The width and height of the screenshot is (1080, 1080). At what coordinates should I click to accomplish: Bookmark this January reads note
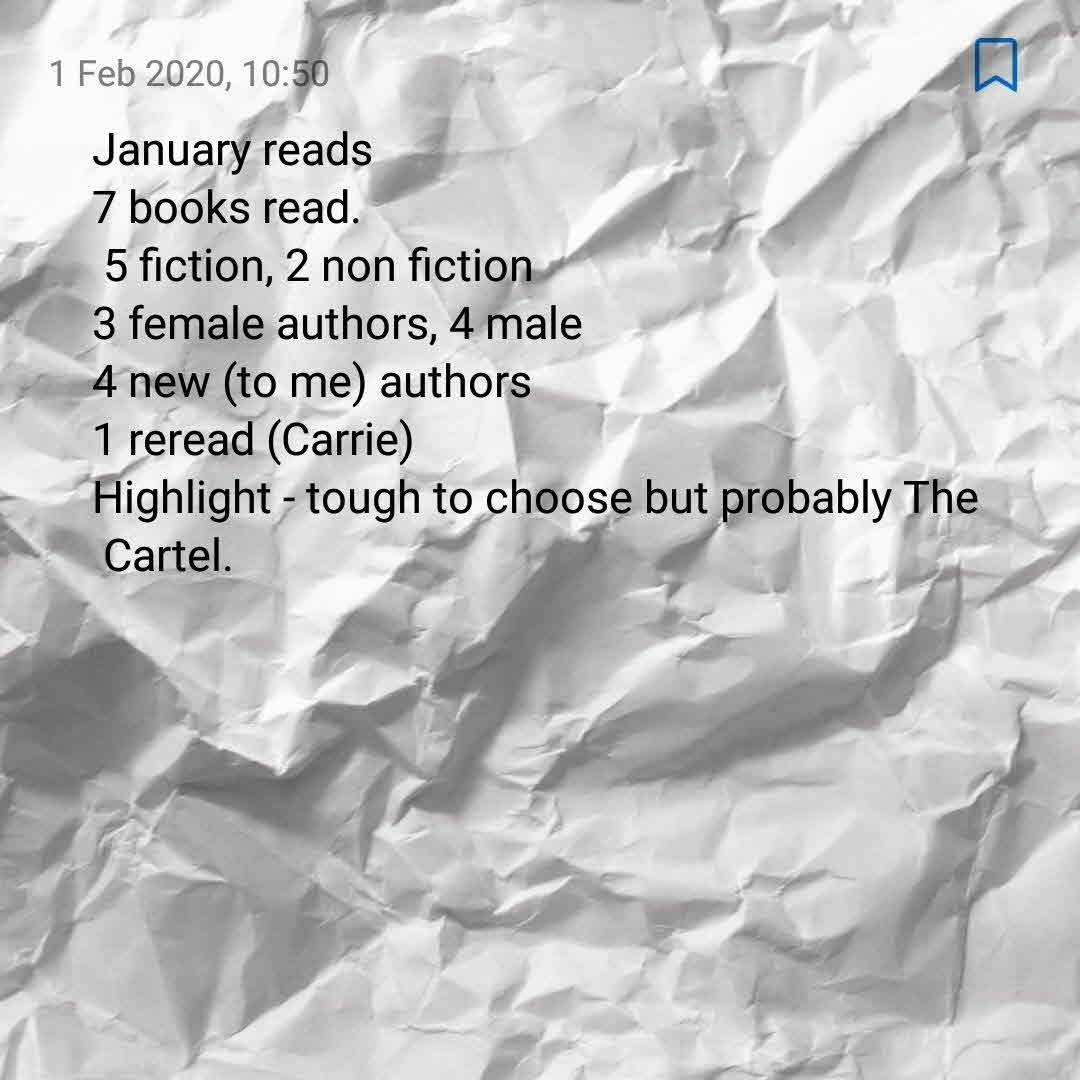click(995, 65)
